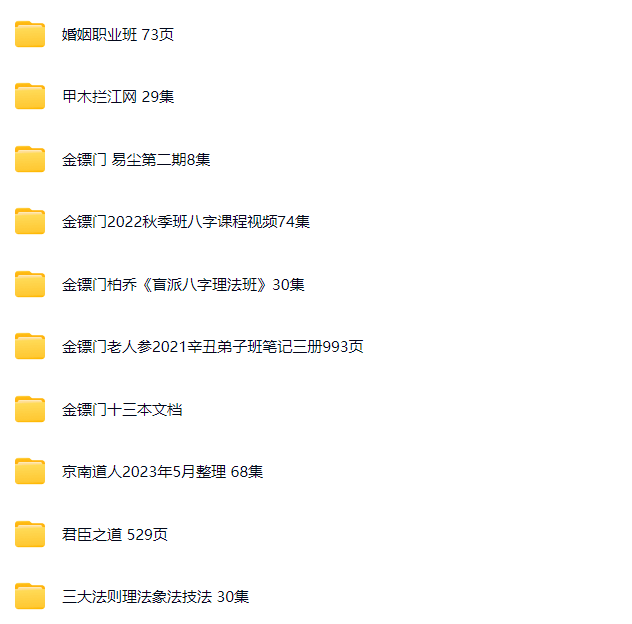Open 金镖门柏乔《盲派八字理法班》30集 folder
The width and height of the screenshot is (632, 624).
183,285
